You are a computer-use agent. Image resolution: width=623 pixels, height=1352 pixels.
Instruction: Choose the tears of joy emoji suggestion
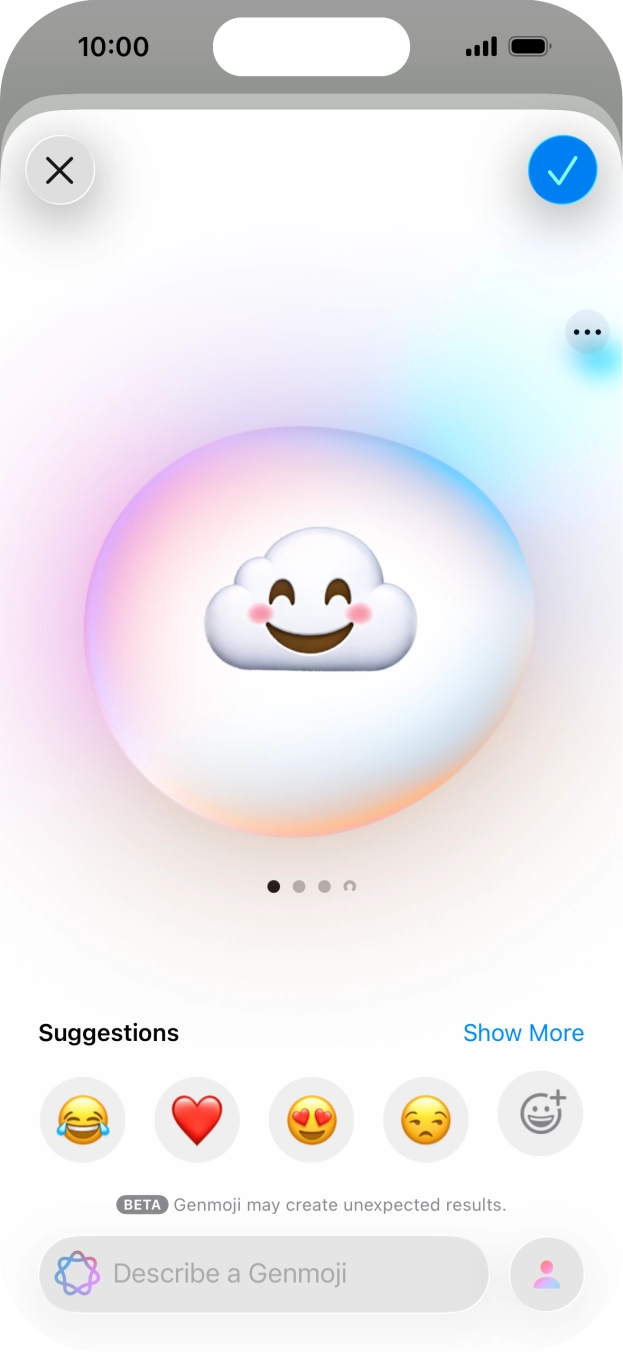click(83, 1120)
